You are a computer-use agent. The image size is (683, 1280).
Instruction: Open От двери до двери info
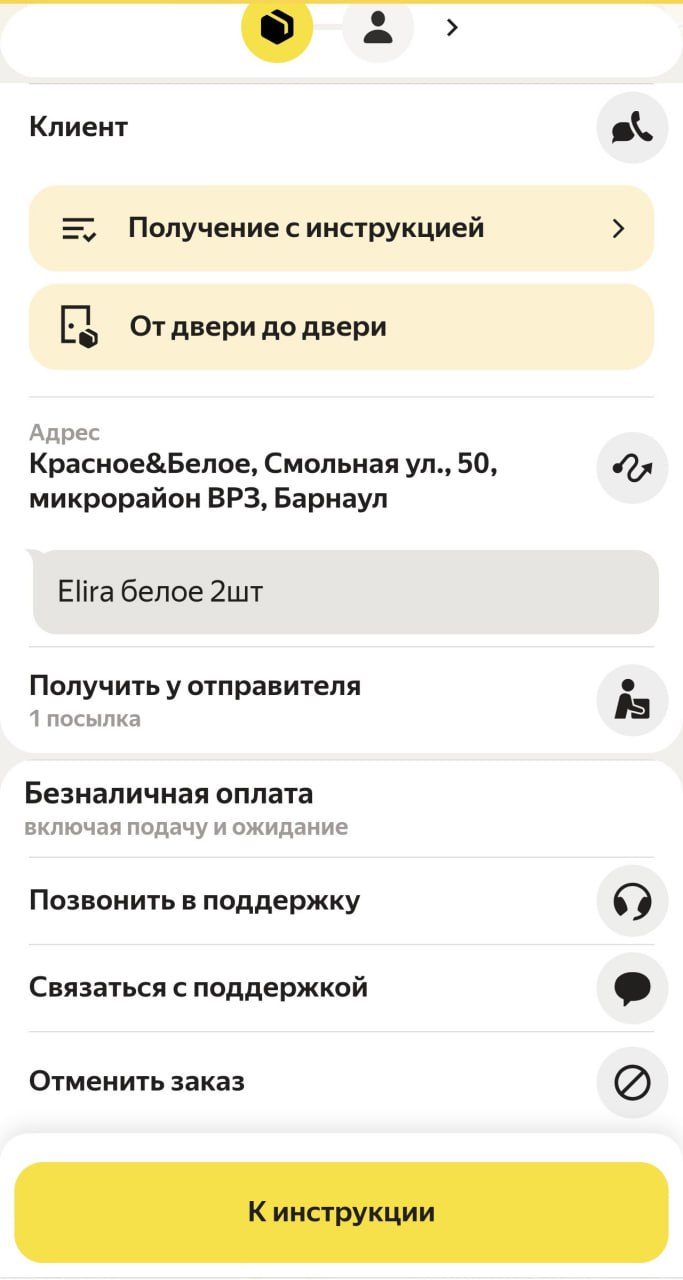[x=341, y=327]
